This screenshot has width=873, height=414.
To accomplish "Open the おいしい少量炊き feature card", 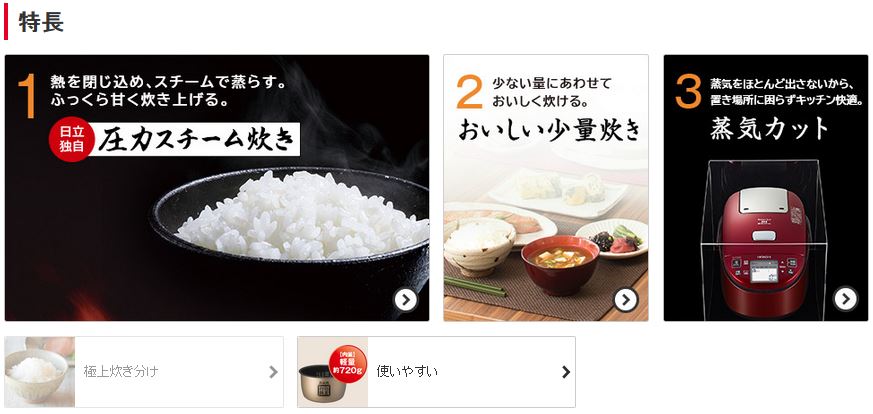I will (x=546, y=188).
